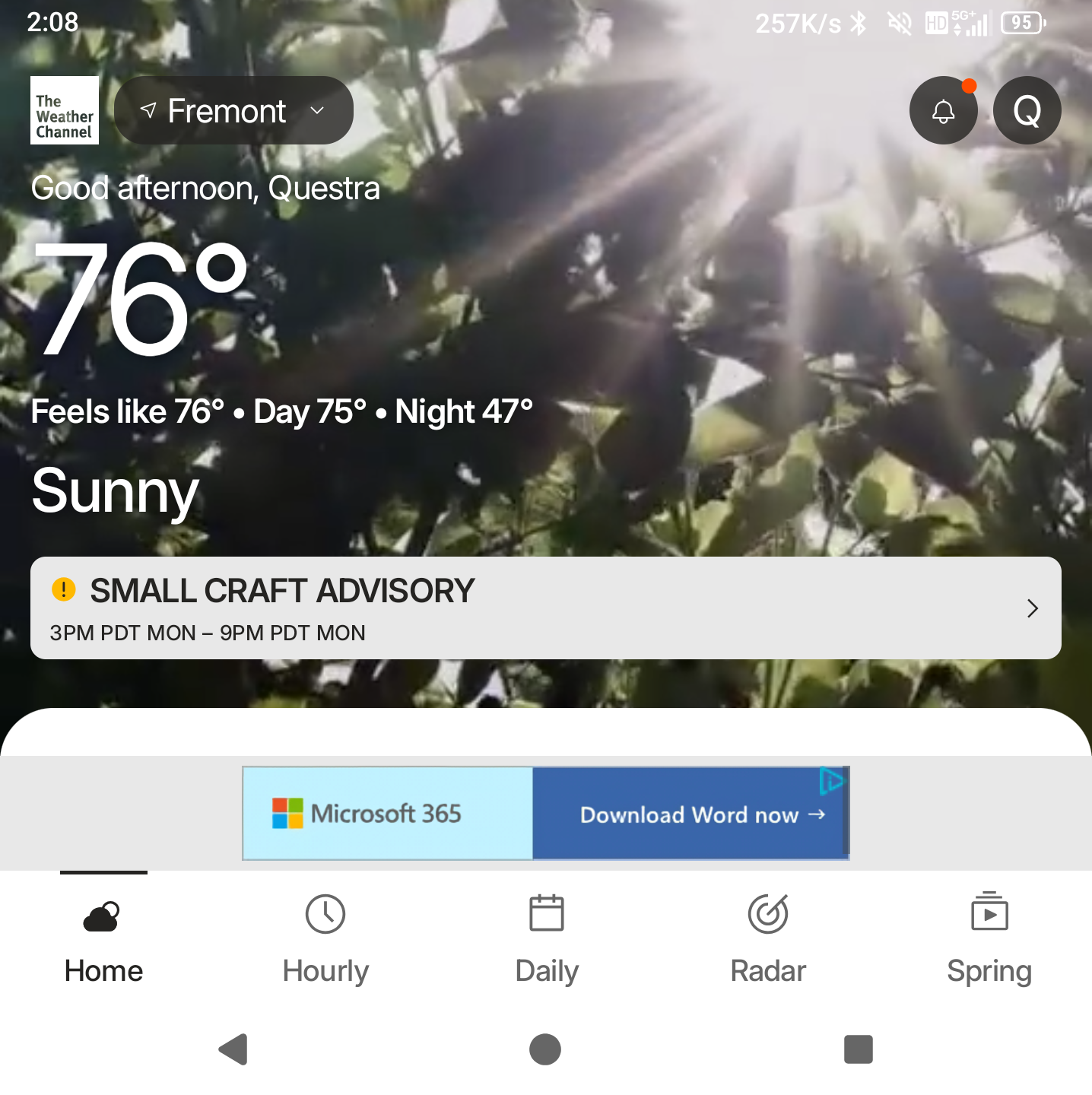Open the Small Craft Advisory alert
The height and width of the screenshot is (1095, 1092).
pyautogui.click(x=545, y=608)
